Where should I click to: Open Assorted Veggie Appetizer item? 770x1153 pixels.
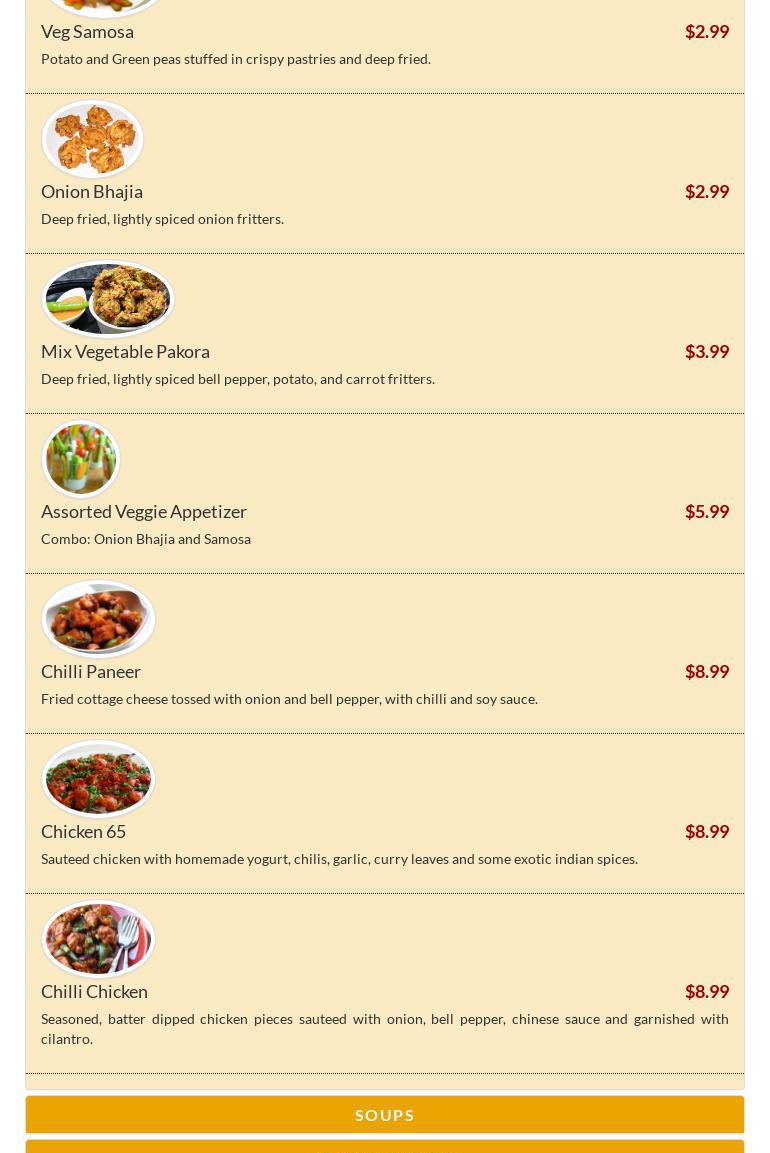[144, 511]
